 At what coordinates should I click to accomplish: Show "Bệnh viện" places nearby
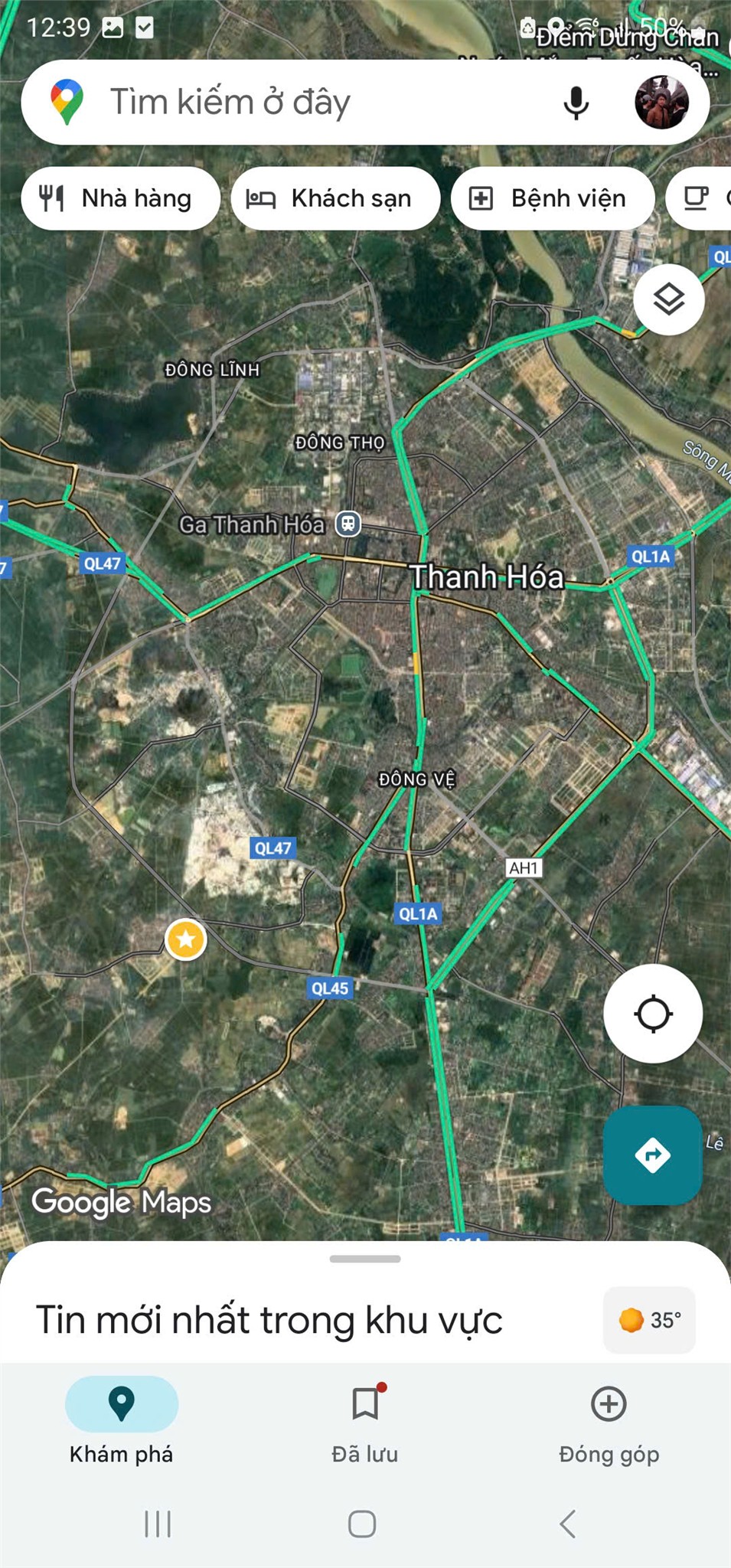tap(553, 199)
